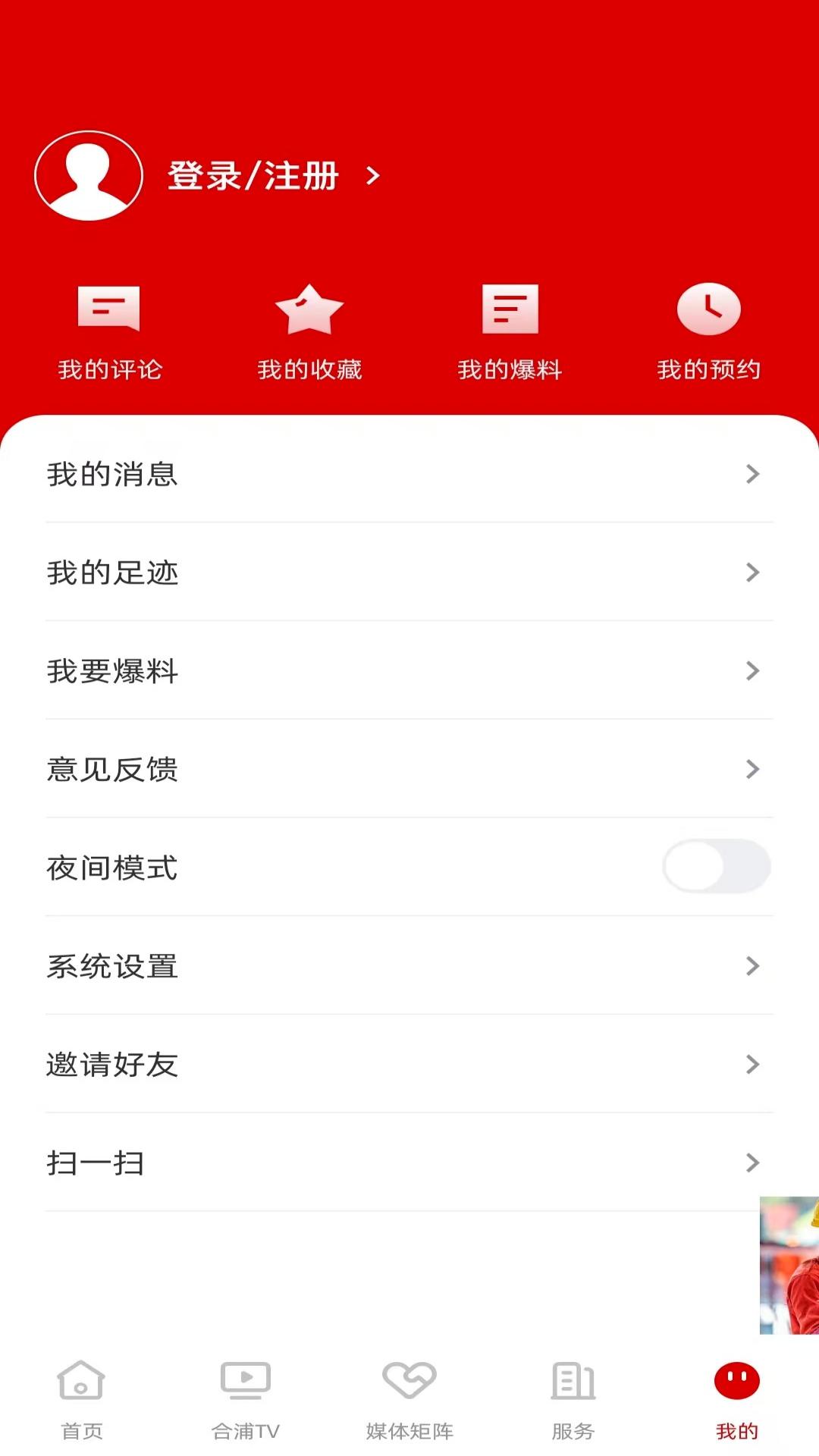Open 系统设置 system settings
Viewport: 819px width, 1456px height.
409,966
